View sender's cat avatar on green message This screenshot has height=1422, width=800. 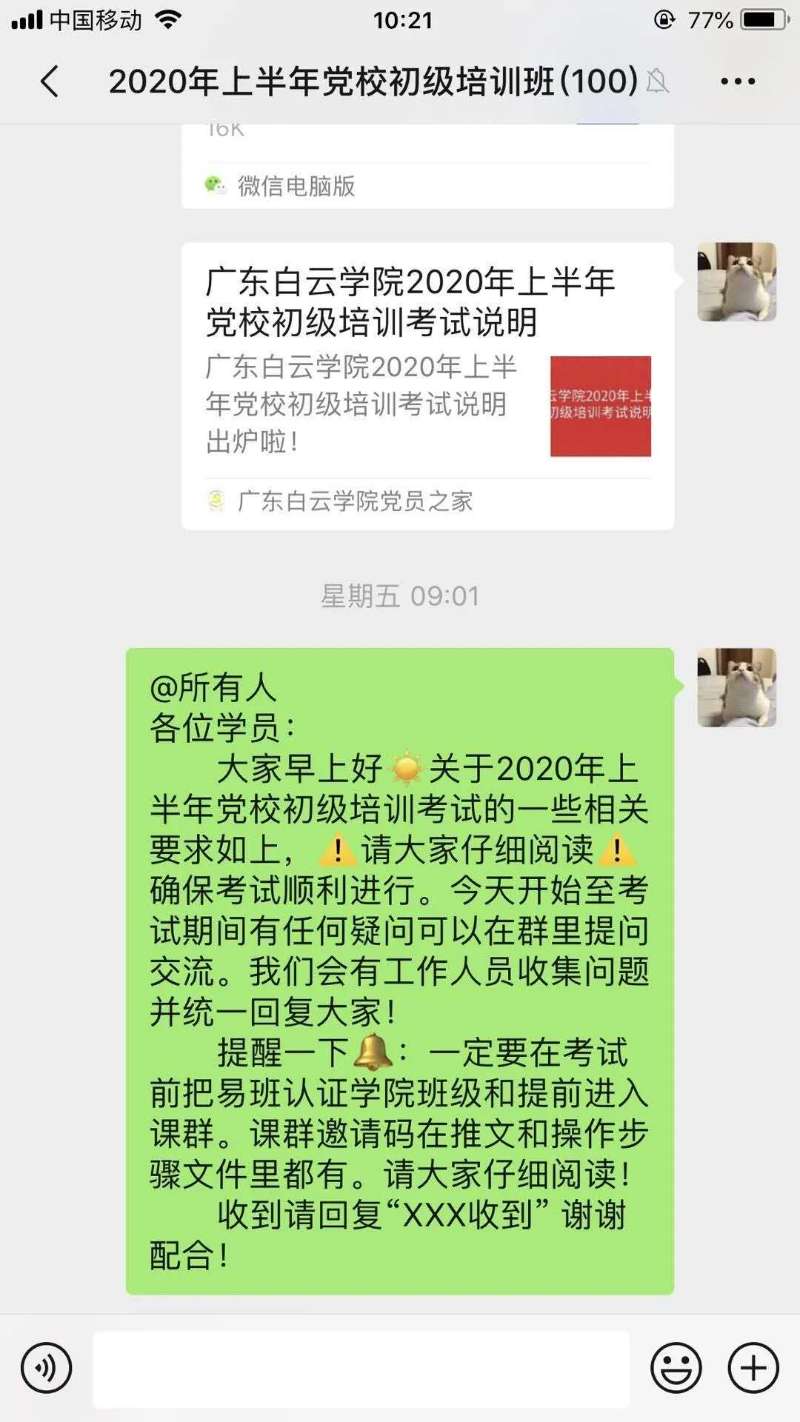click(x=736, y=687)
